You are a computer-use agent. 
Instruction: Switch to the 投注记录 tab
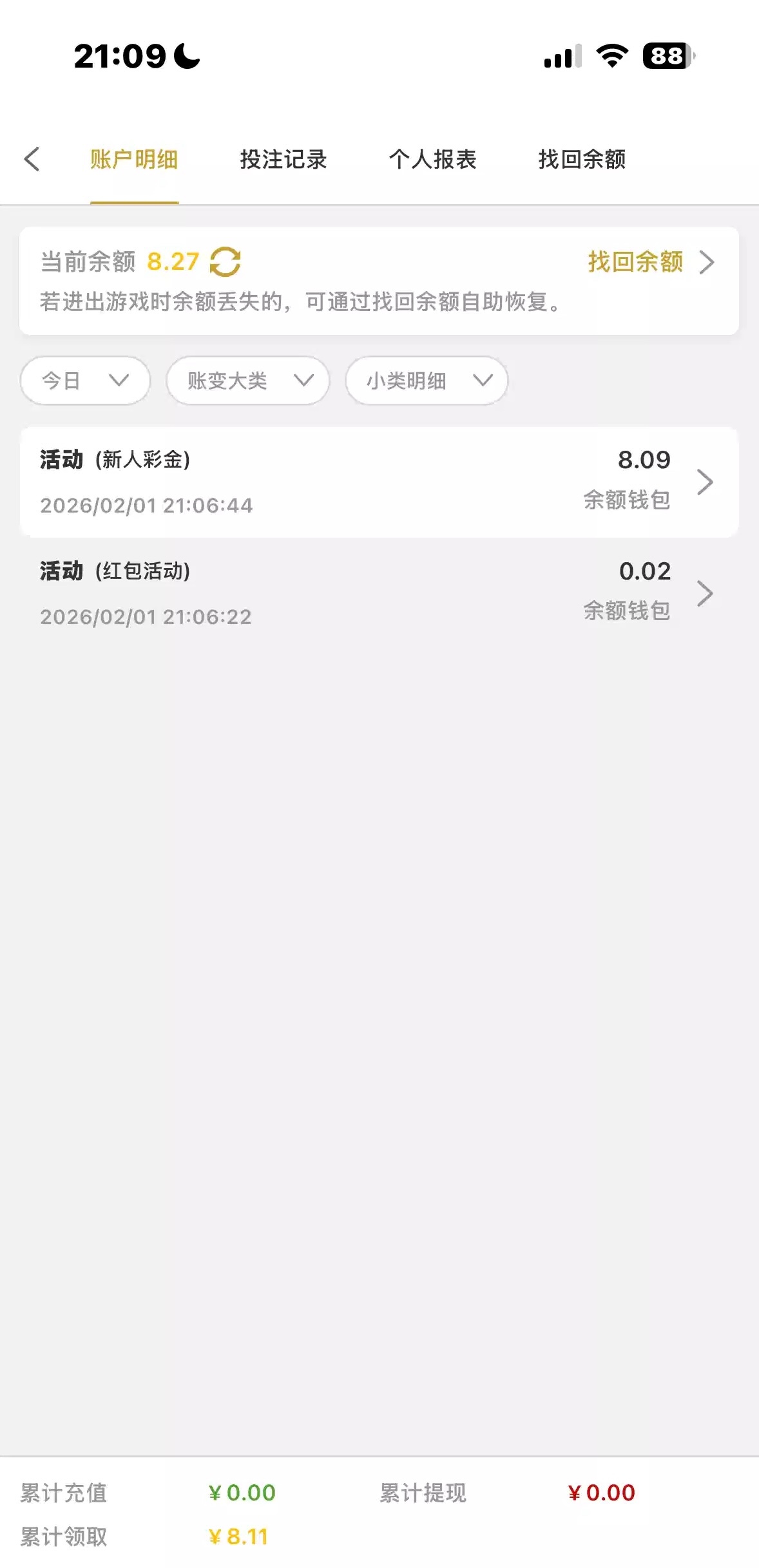(x=283, y=159)
